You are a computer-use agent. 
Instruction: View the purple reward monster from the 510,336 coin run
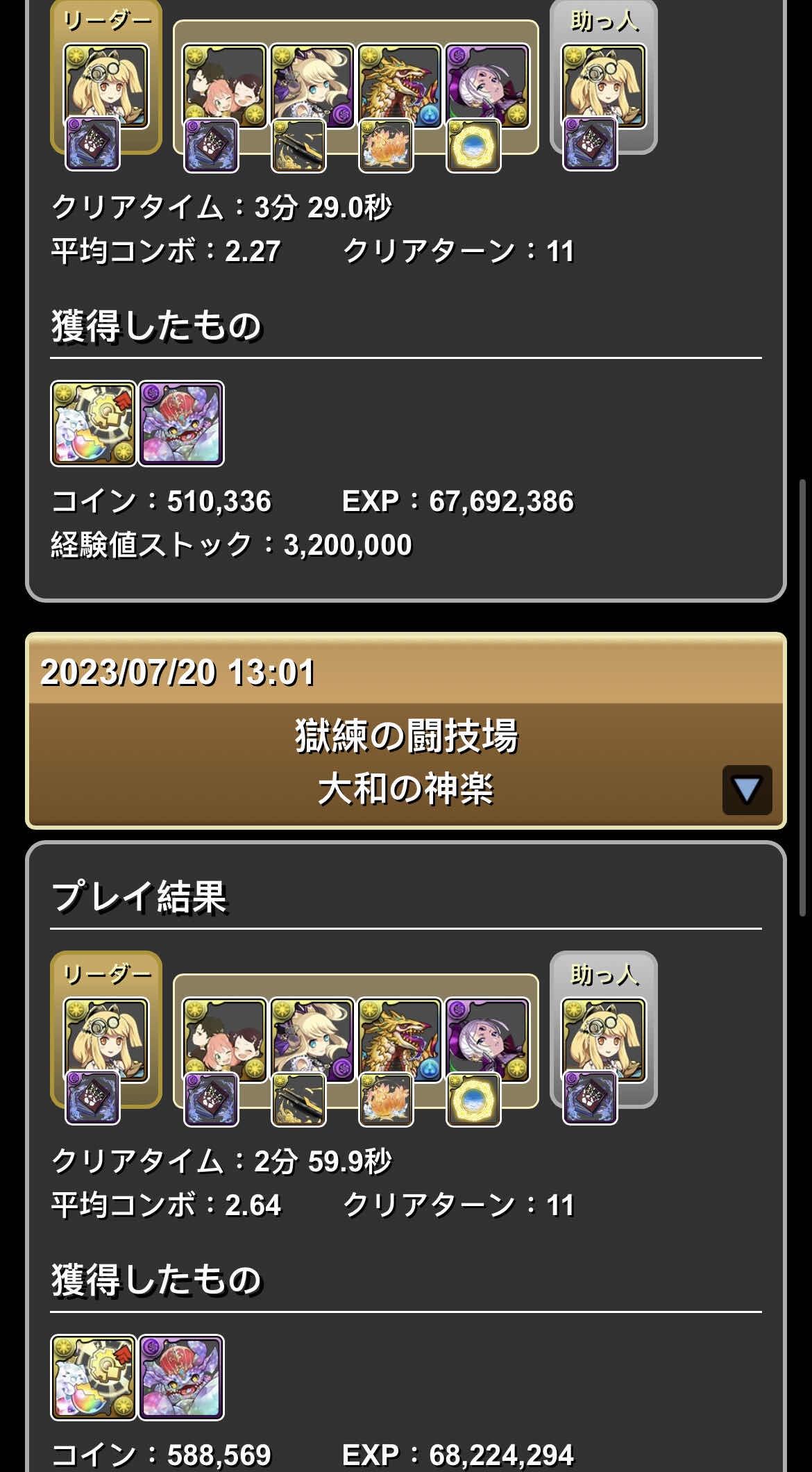[181, 424]
